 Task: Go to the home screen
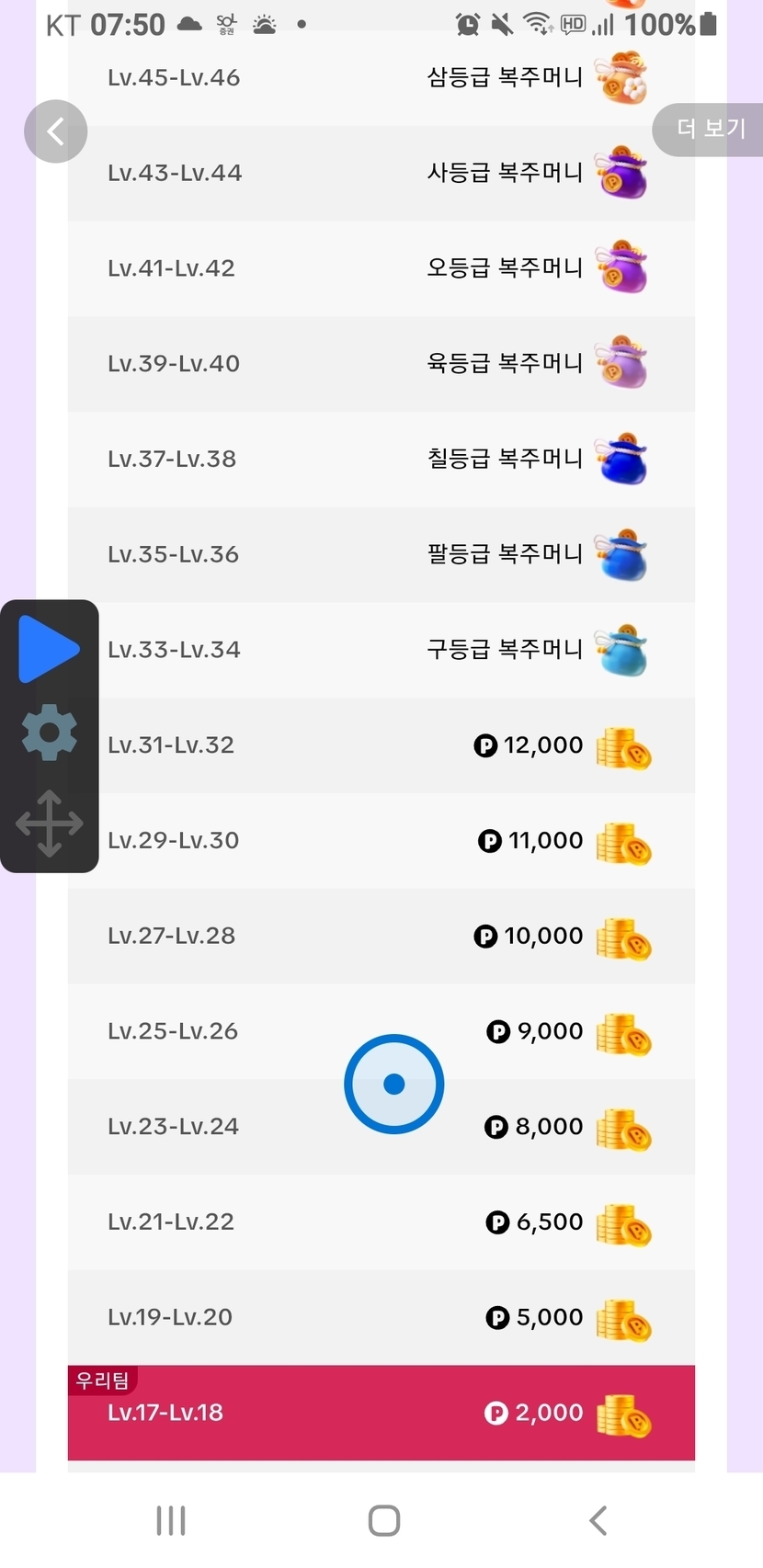pyautogui.click(x=384, y=1520)
